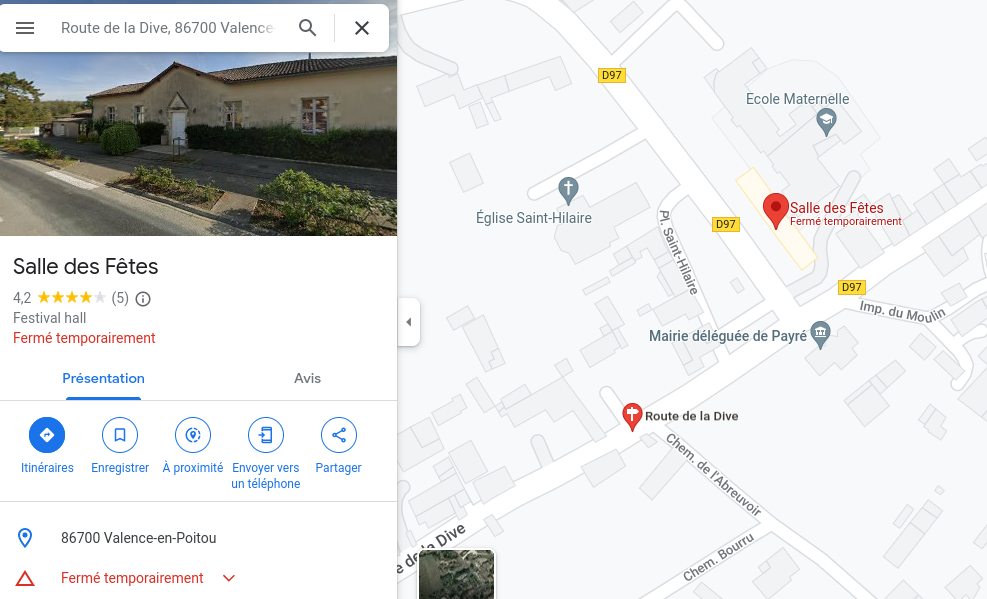
Task: Tap the magnifier search icon
Action: 308,28
